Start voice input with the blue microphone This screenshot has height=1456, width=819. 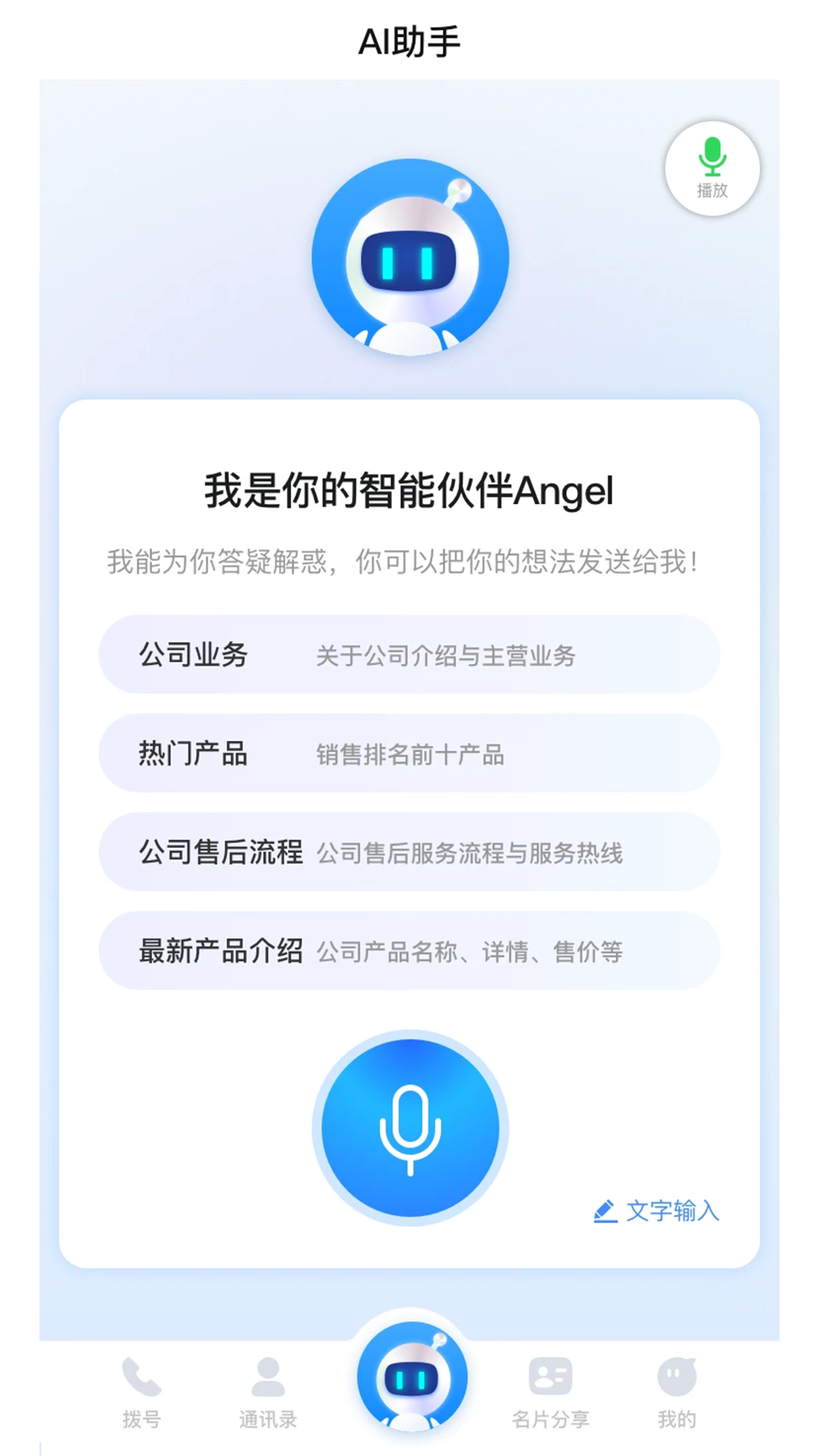410,1128
